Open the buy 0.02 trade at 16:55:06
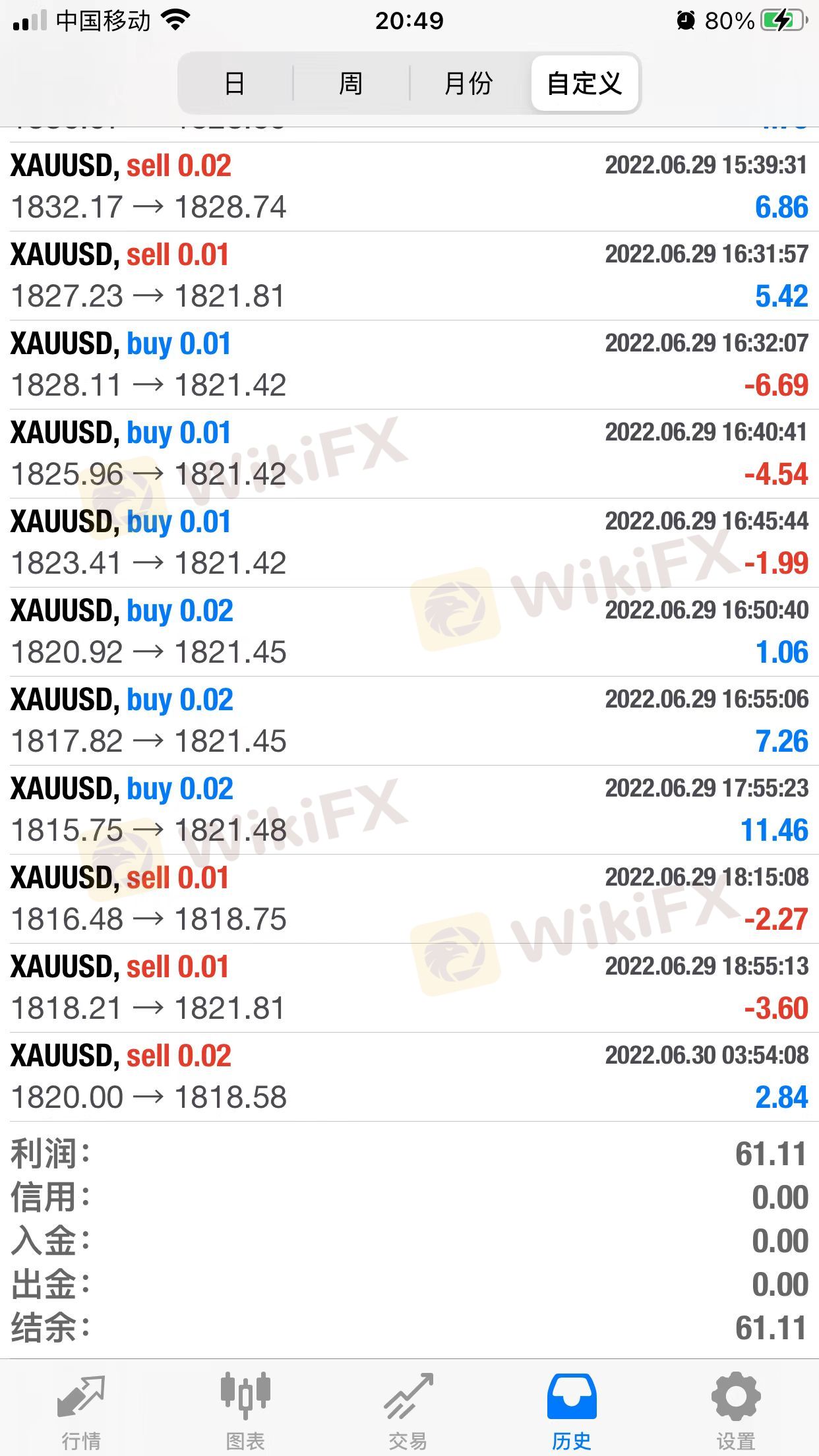 tap(409, 721)
